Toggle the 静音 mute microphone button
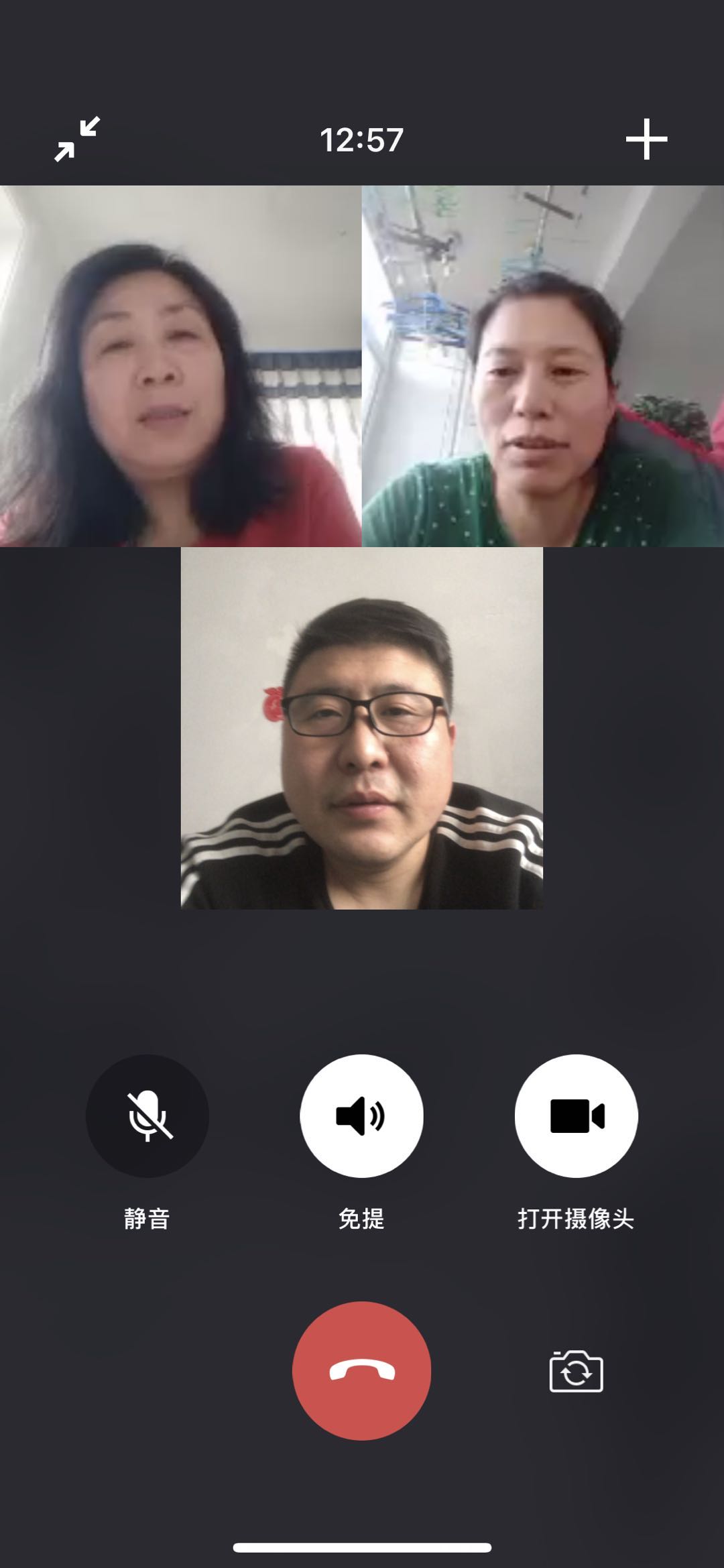Screen dimensions: 724x1568 [147, 1116]
